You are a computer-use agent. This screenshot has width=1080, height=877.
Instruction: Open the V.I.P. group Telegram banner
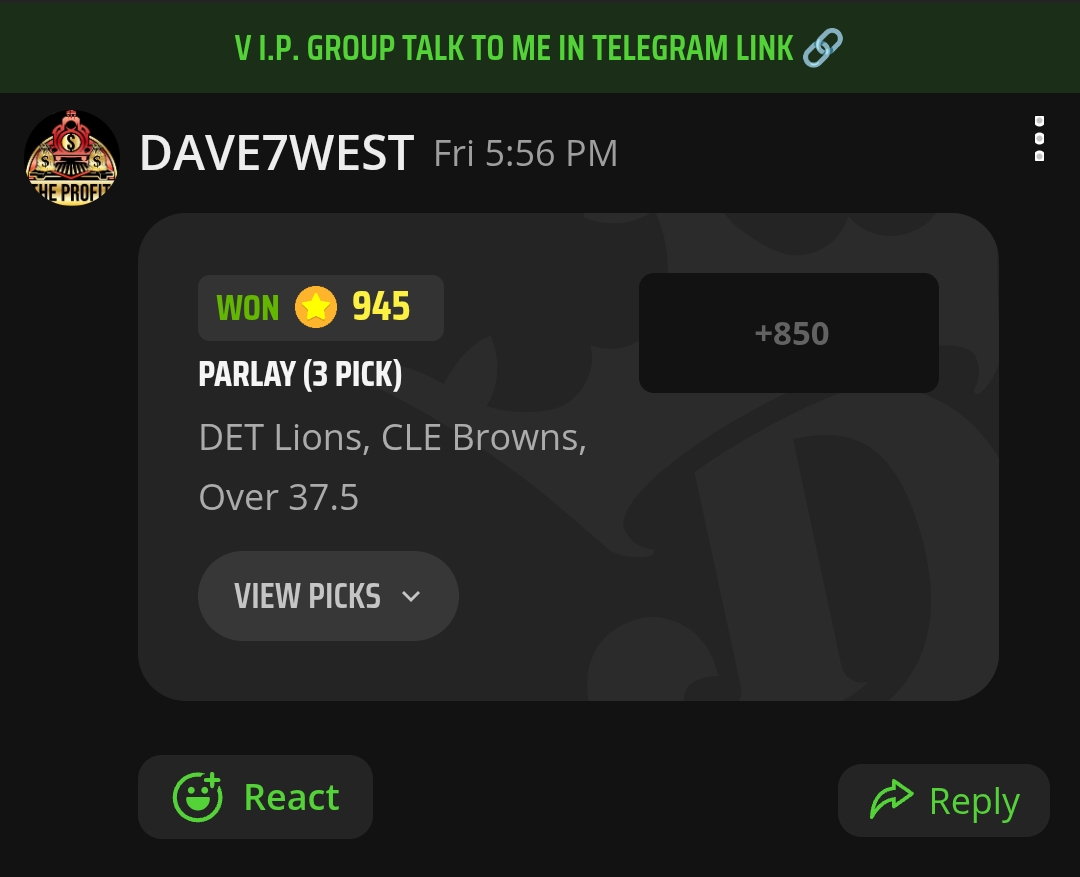(x=540, y=47)
